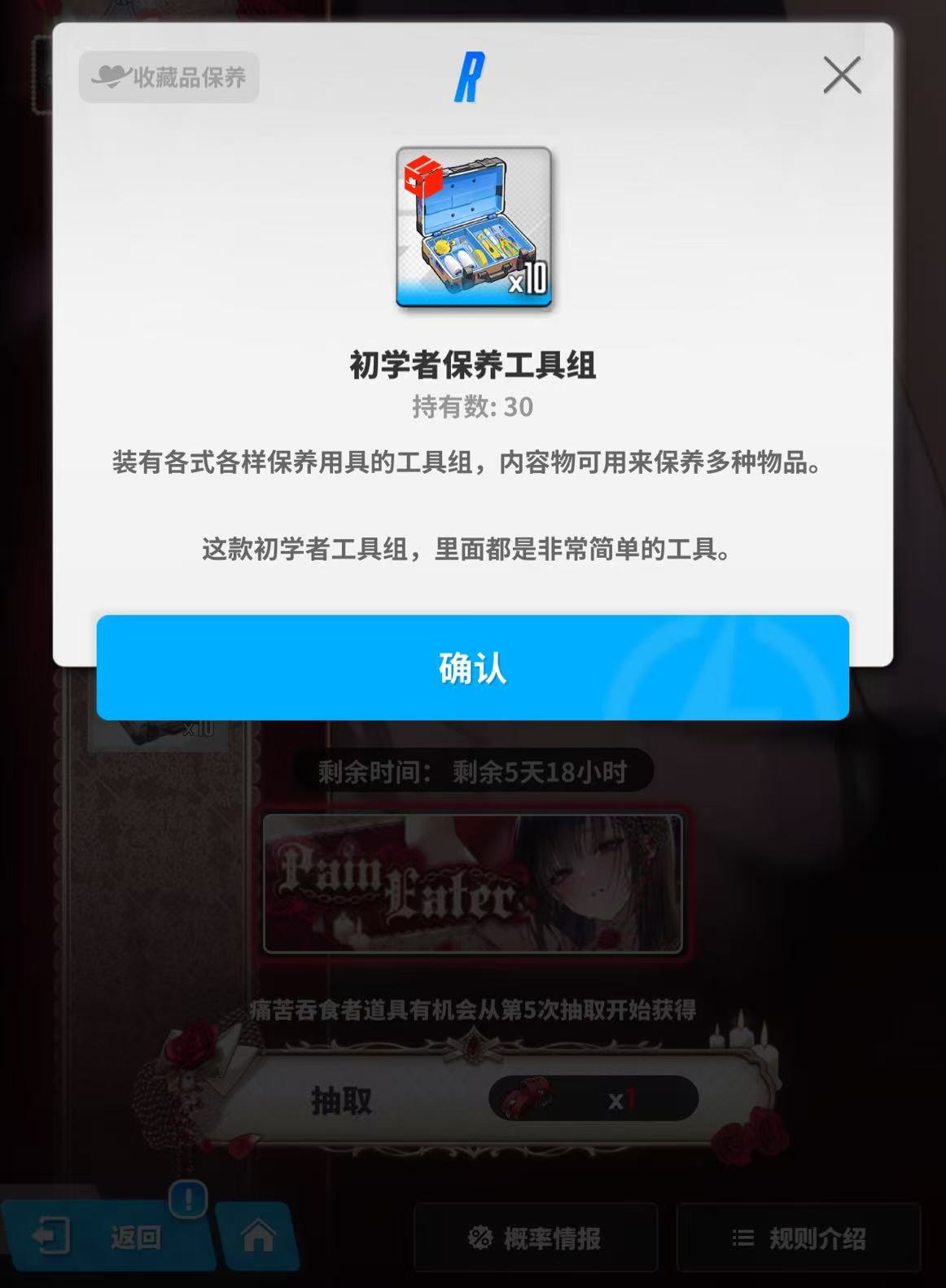
Task: Close the item details popup
Action: [842, 75]
